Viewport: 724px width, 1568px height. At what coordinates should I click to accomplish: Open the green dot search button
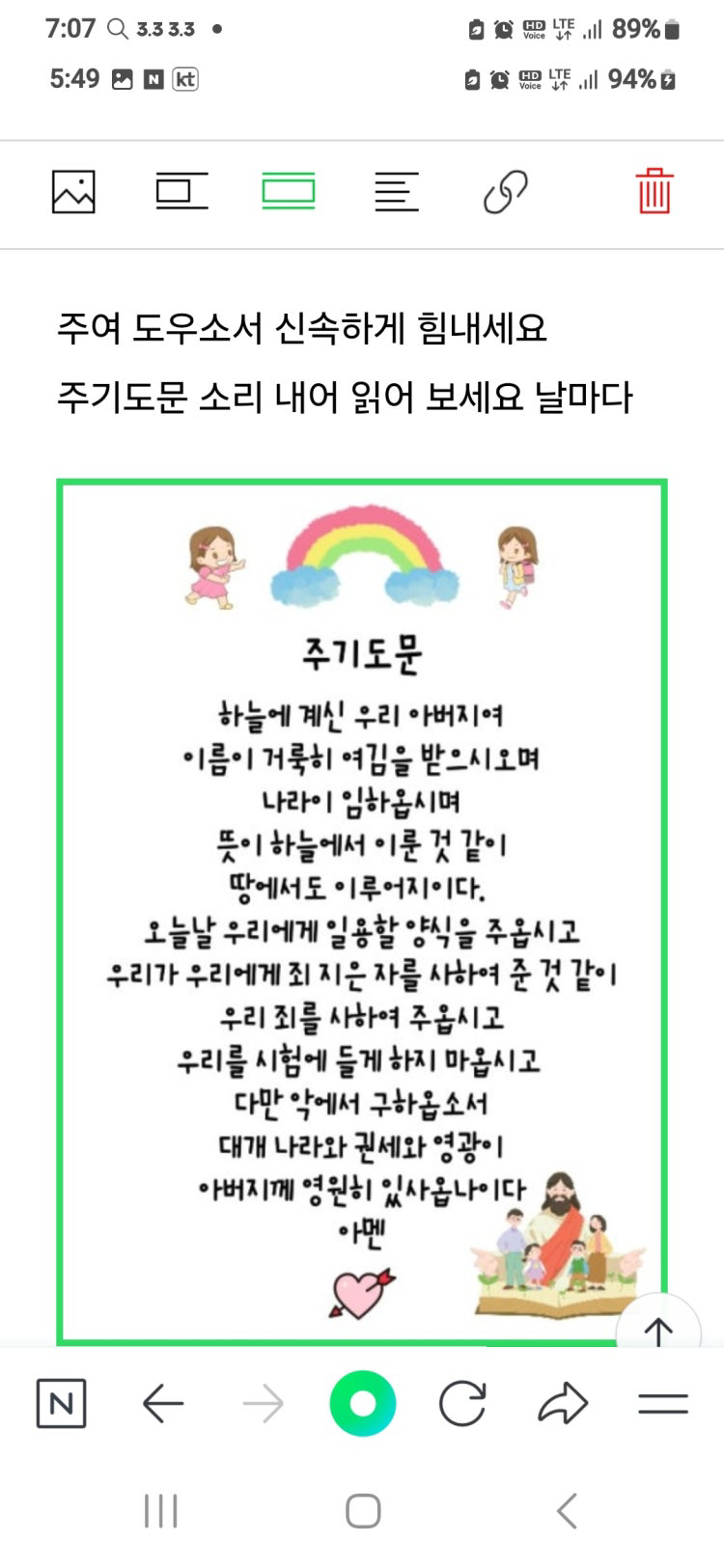[363, 1403]
